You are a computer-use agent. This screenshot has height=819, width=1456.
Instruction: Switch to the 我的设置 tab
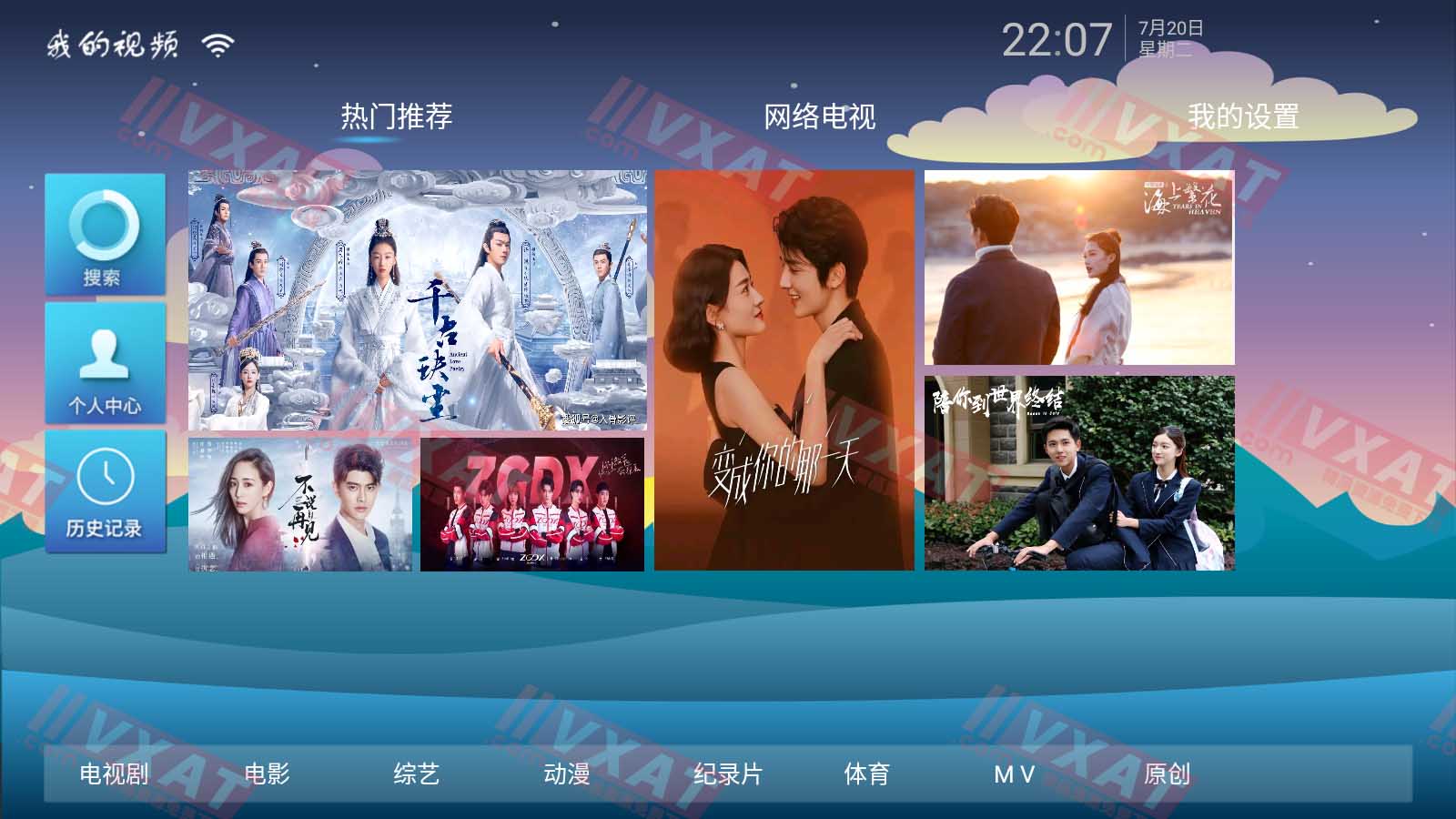pos(1243,116)
